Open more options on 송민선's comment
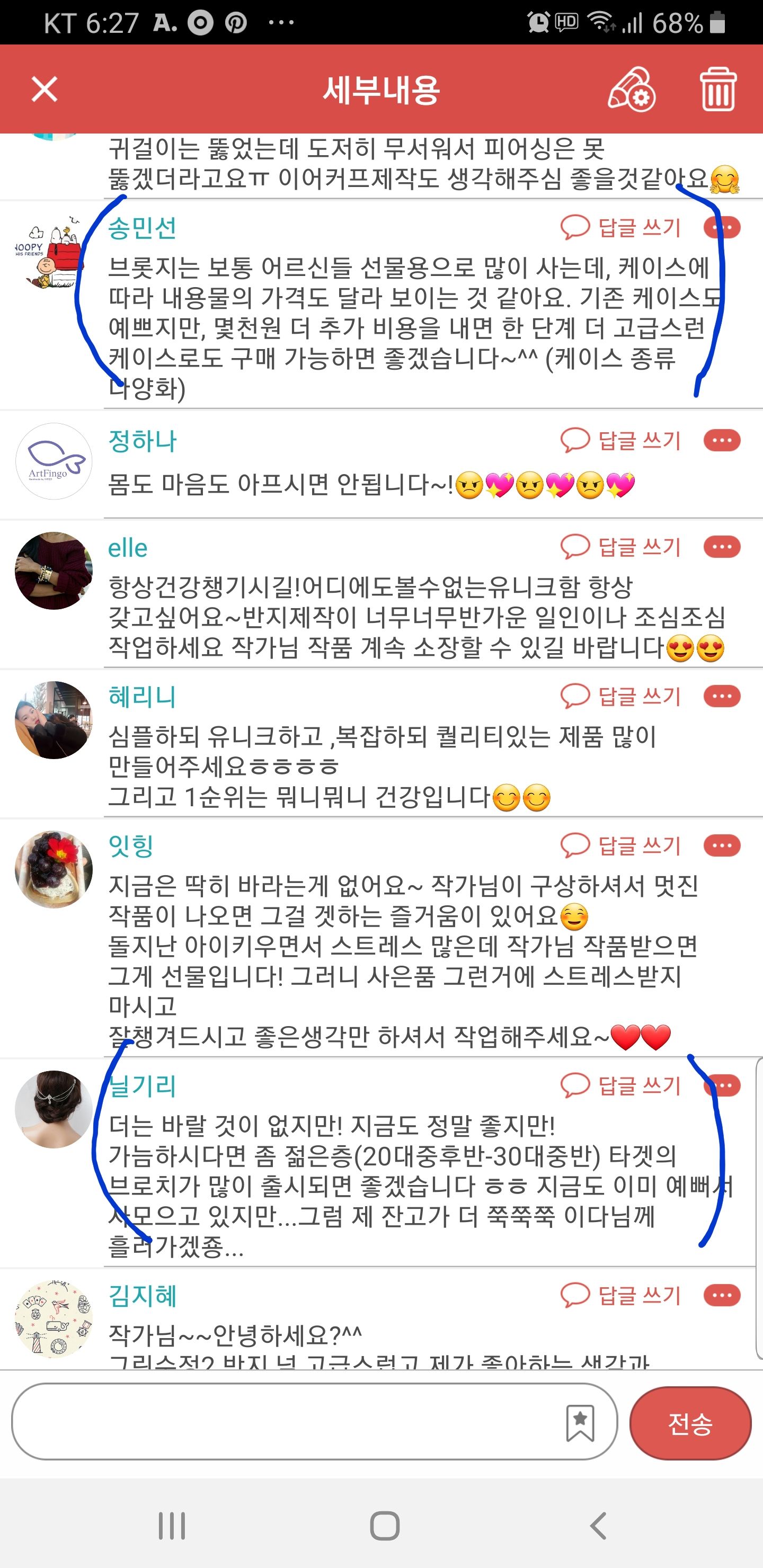 click(722, 228)
